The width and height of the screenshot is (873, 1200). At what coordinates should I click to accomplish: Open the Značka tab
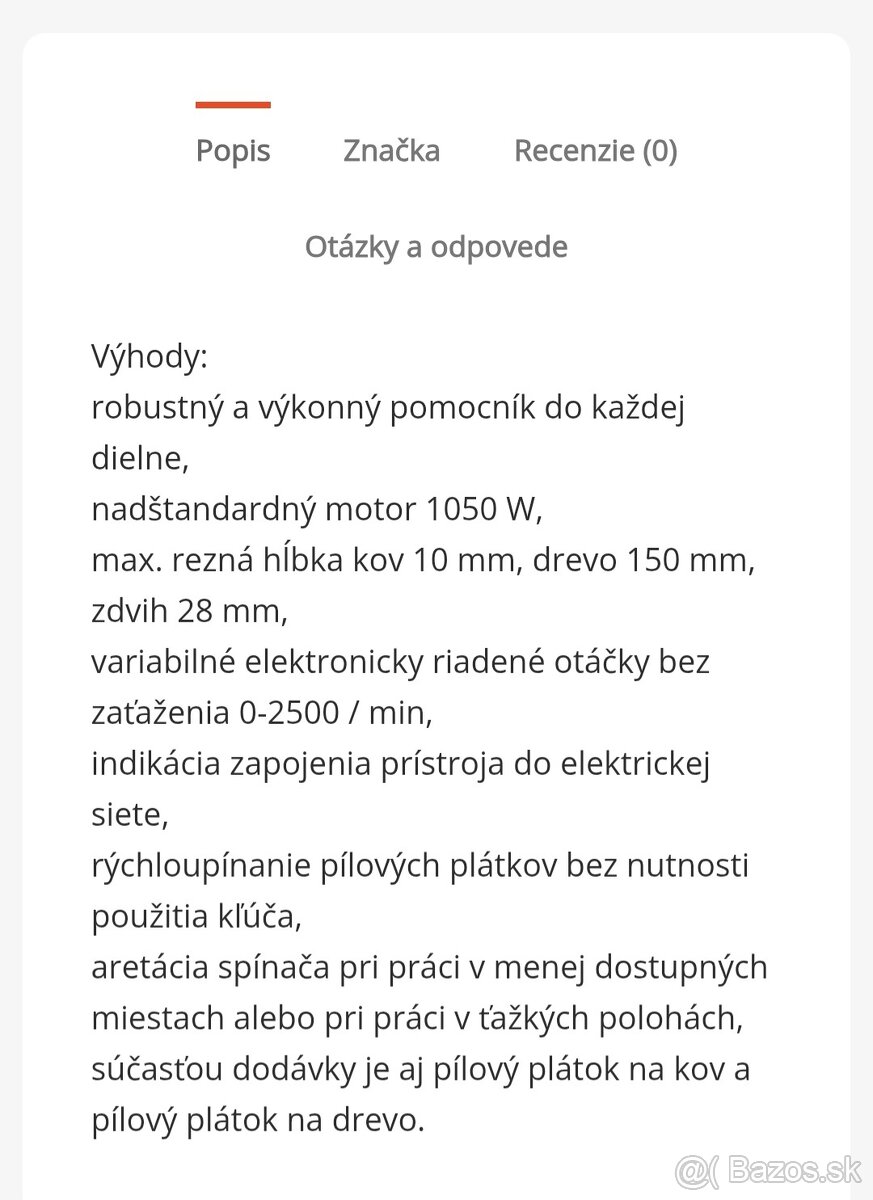(392, 150)
